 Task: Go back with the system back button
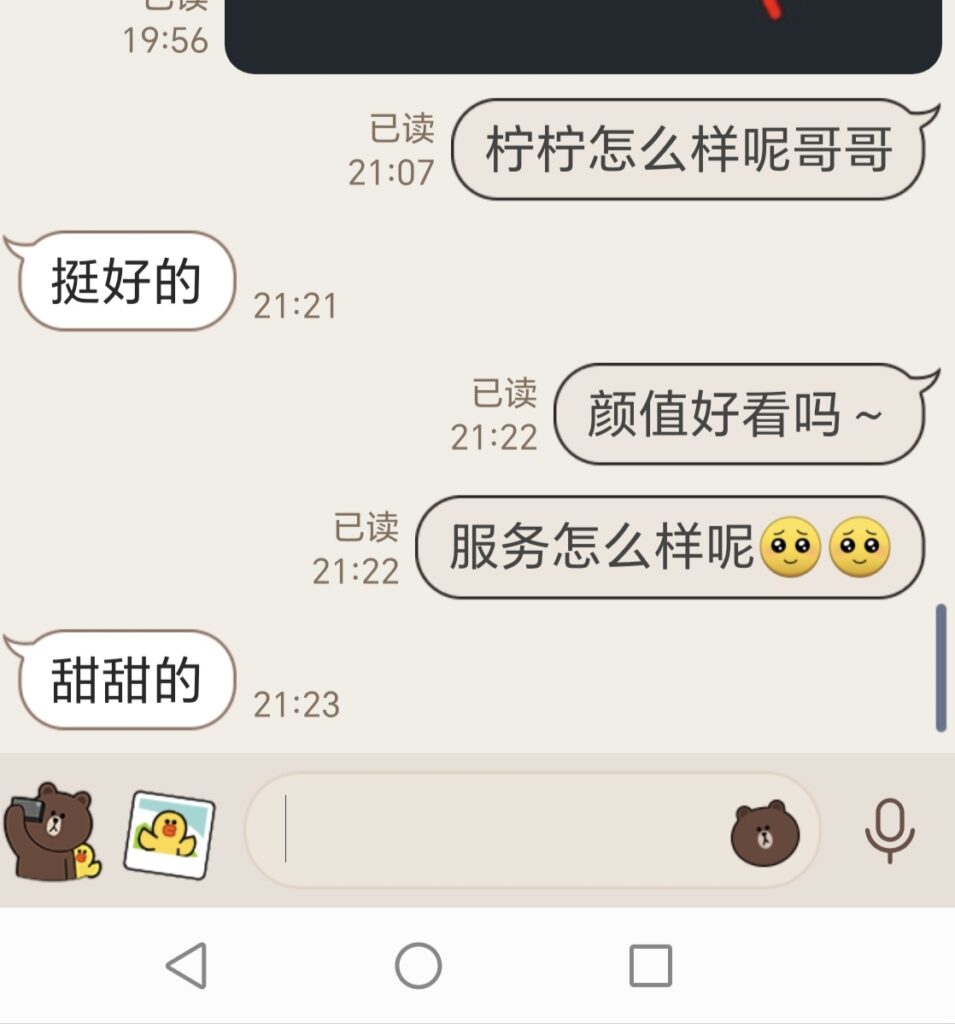[x=187, y=966]
